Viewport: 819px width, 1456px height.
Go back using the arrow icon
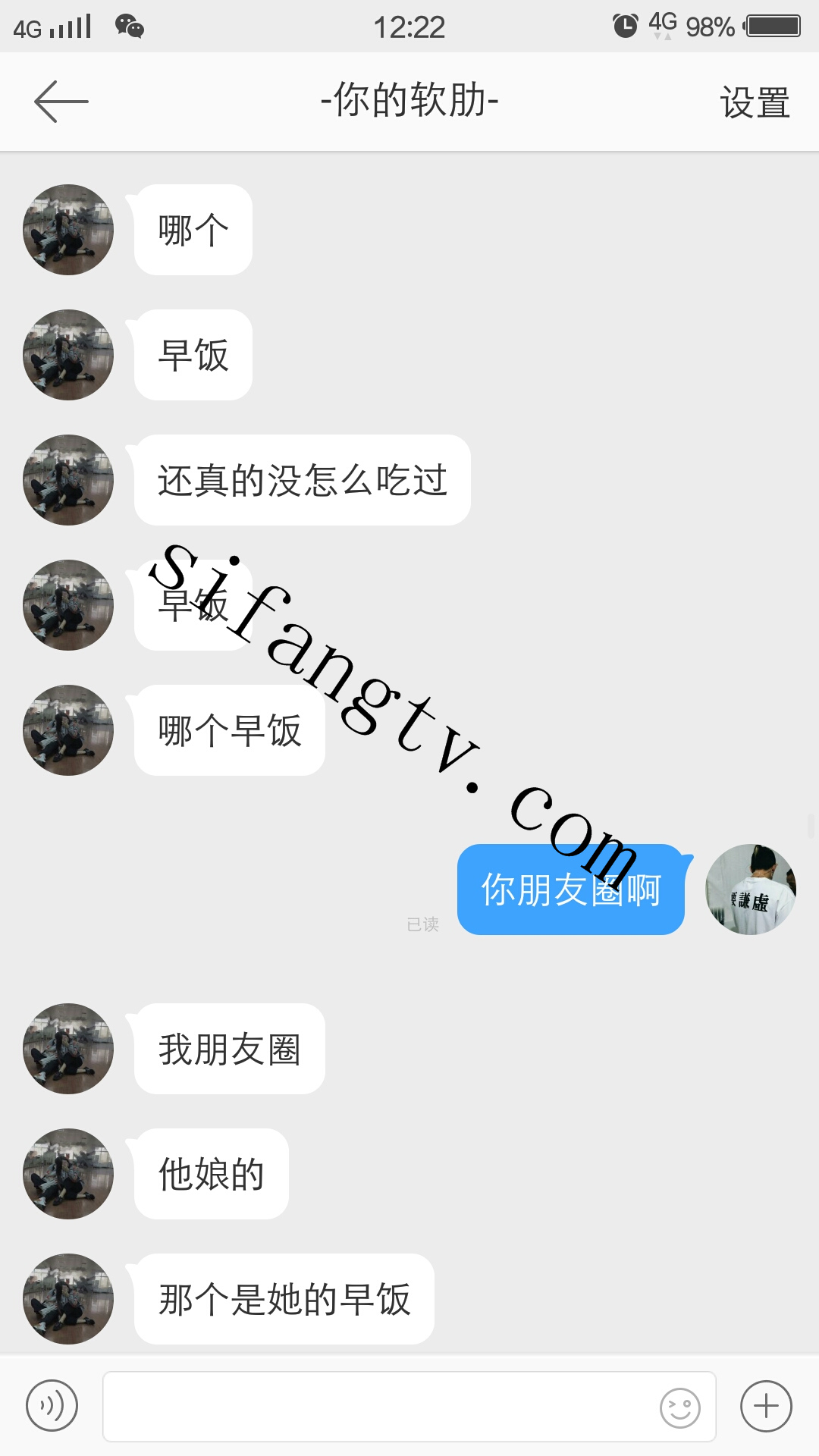point(61,101)
